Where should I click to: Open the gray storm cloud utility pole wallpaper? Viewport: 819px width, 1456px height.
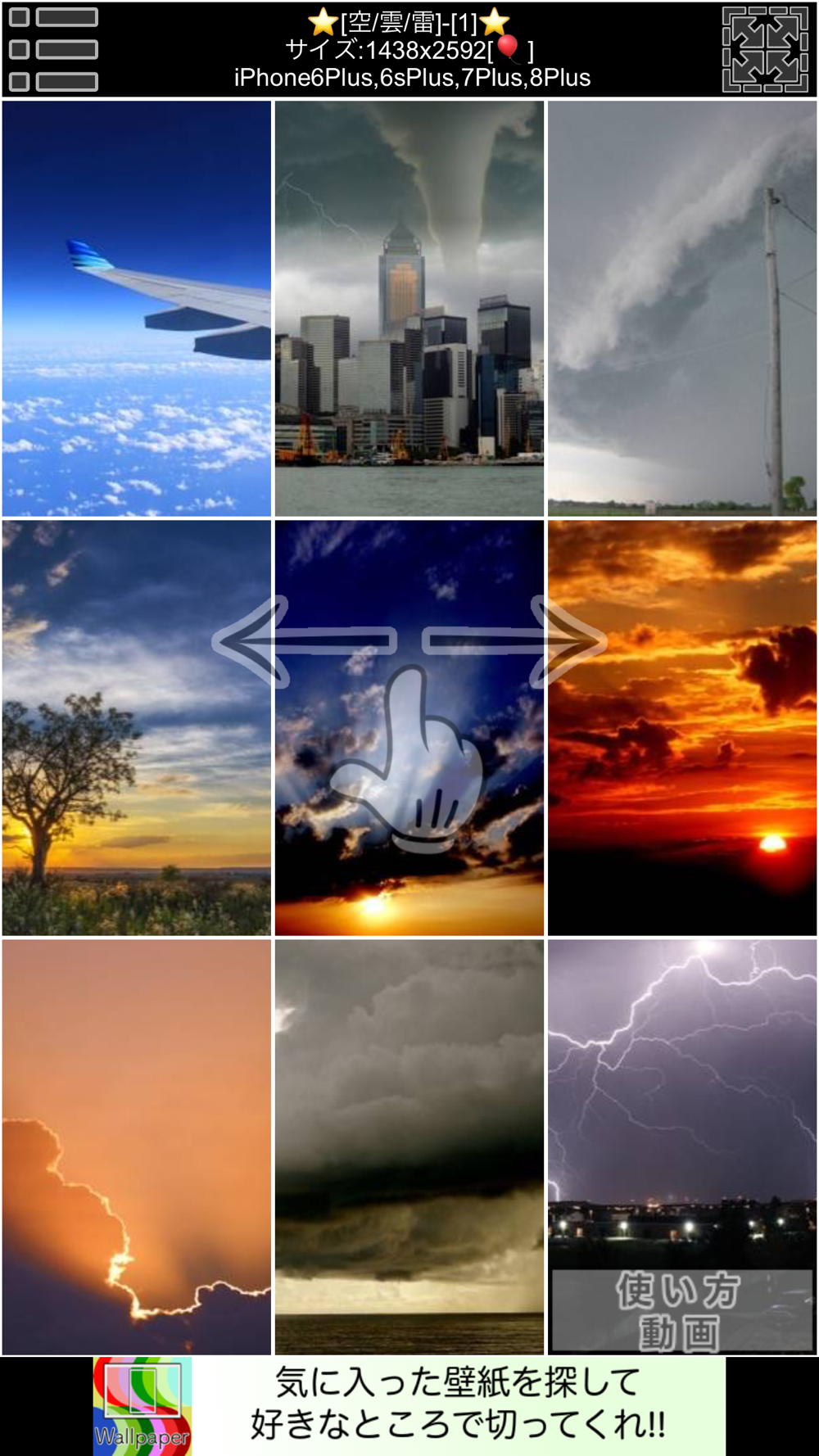(x=682, y=309)
